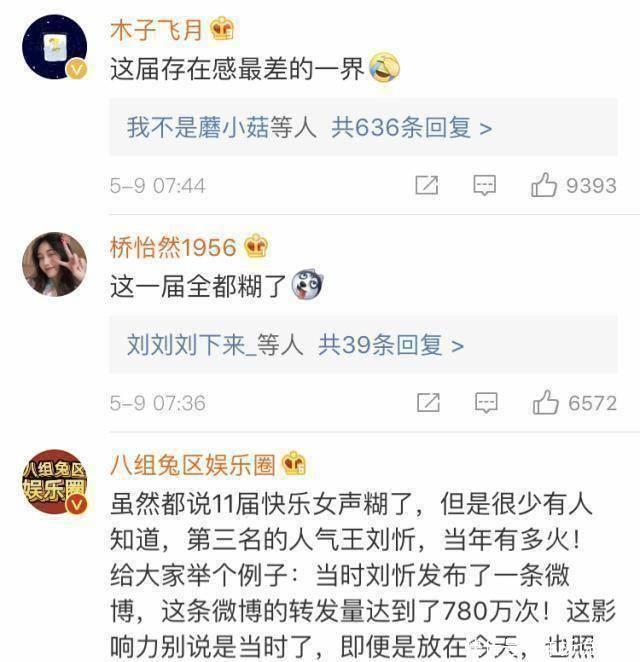Expand the 636 replies under 木子飞月's comment

tap(310, 128)
